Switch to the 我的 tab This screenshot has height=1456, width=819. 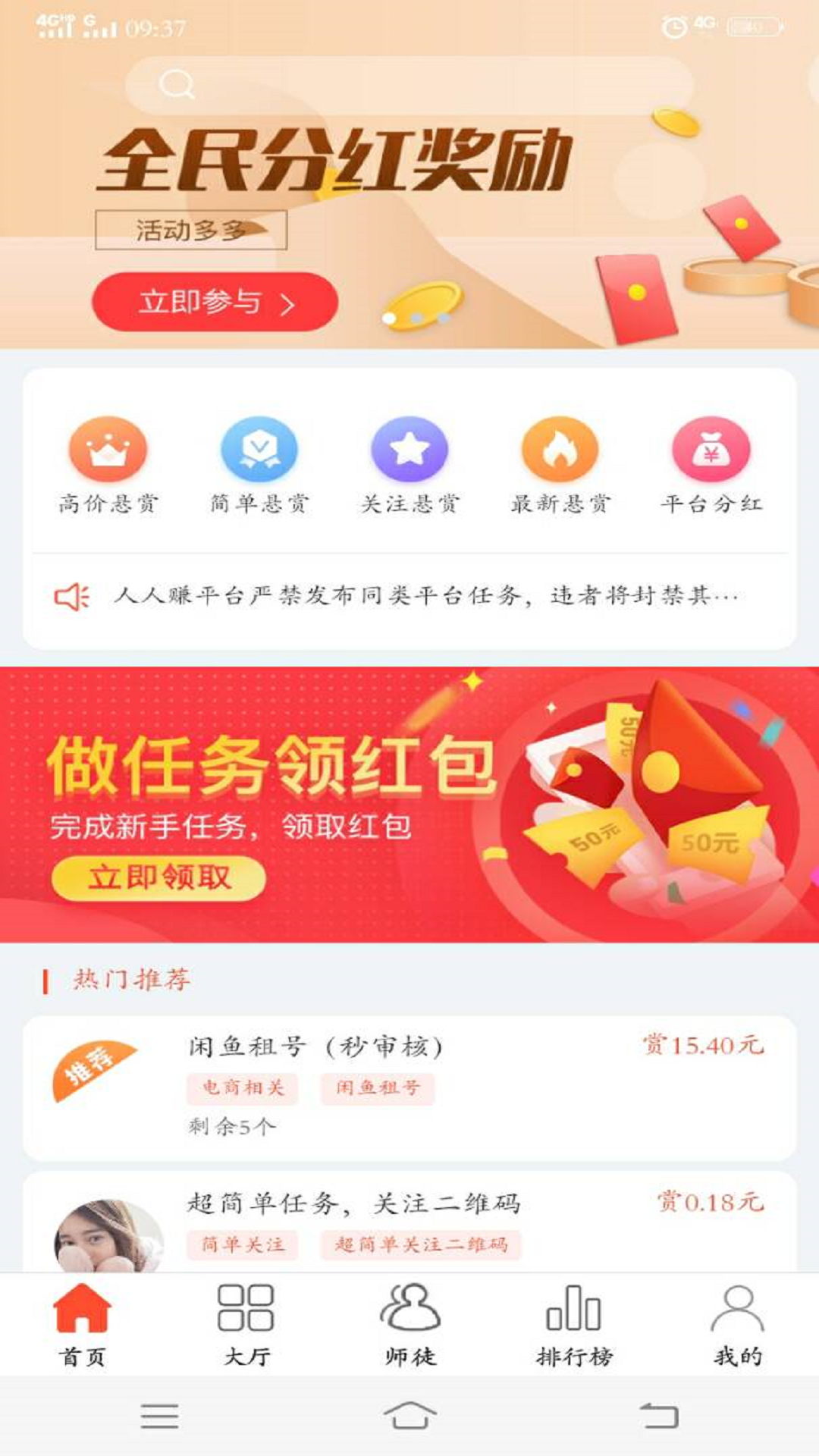737,1324
